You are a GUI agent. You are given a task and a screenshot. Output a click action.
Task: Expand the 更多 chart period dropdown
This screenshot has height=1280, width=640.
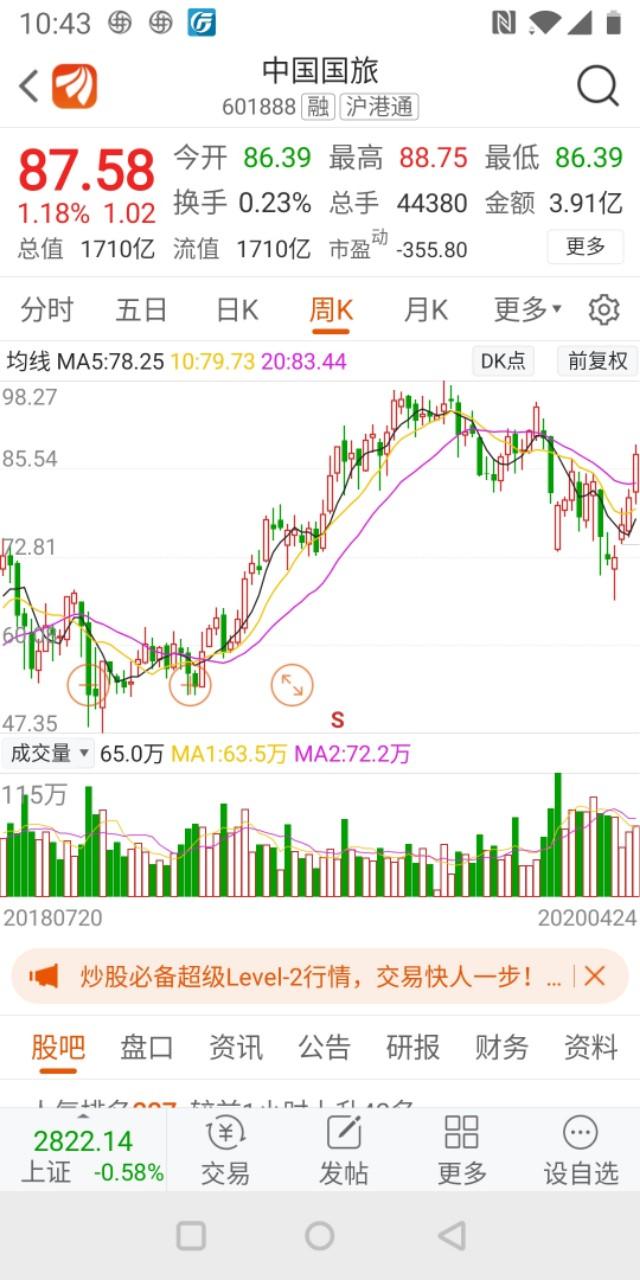(526, 310)
